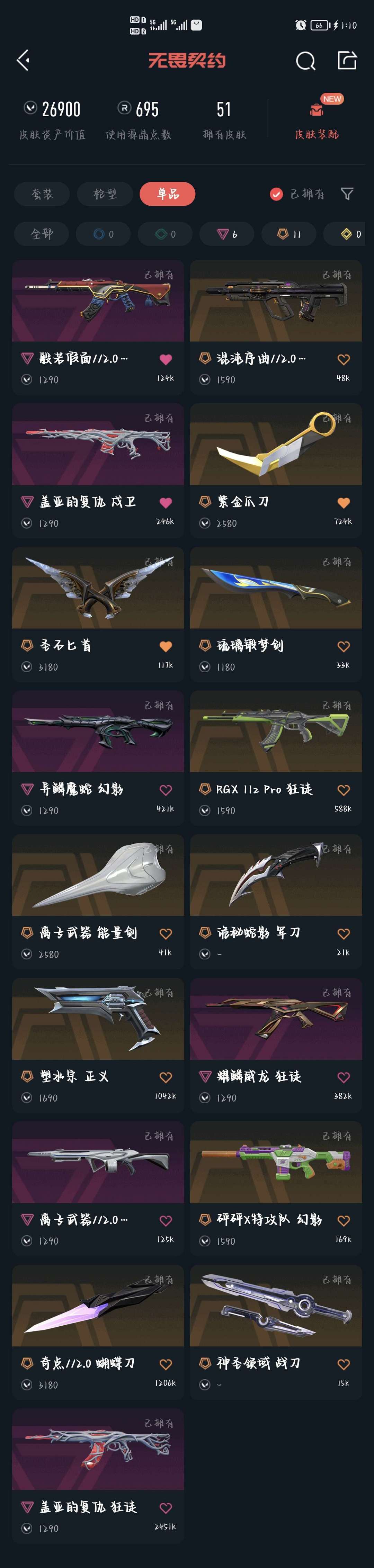Go back with the top-left arrow
The width and height of the screenshot is (374, 1568).
pos(23,60)
